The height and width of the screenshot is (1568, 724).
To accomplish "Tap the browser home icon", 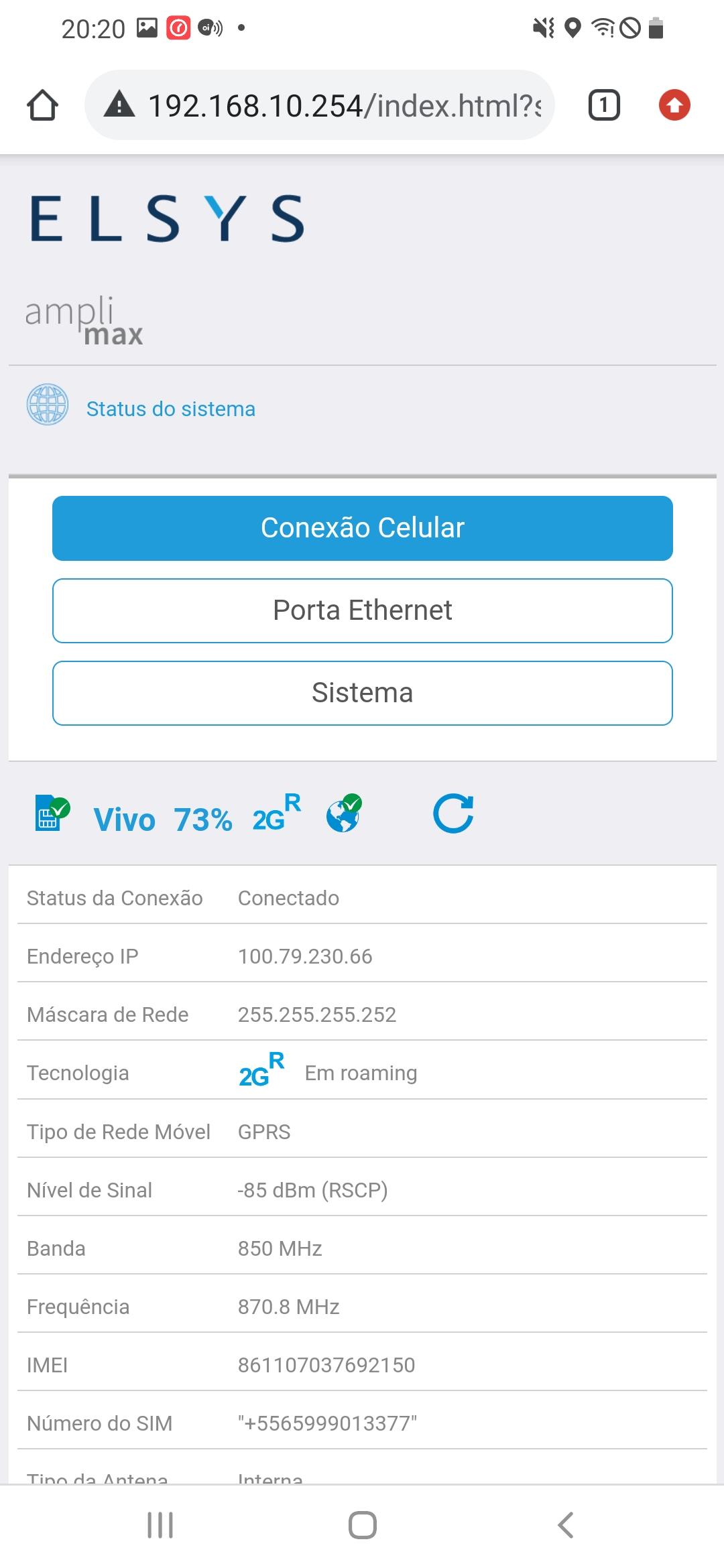I will pyautogui.click(x=42, y=105).
